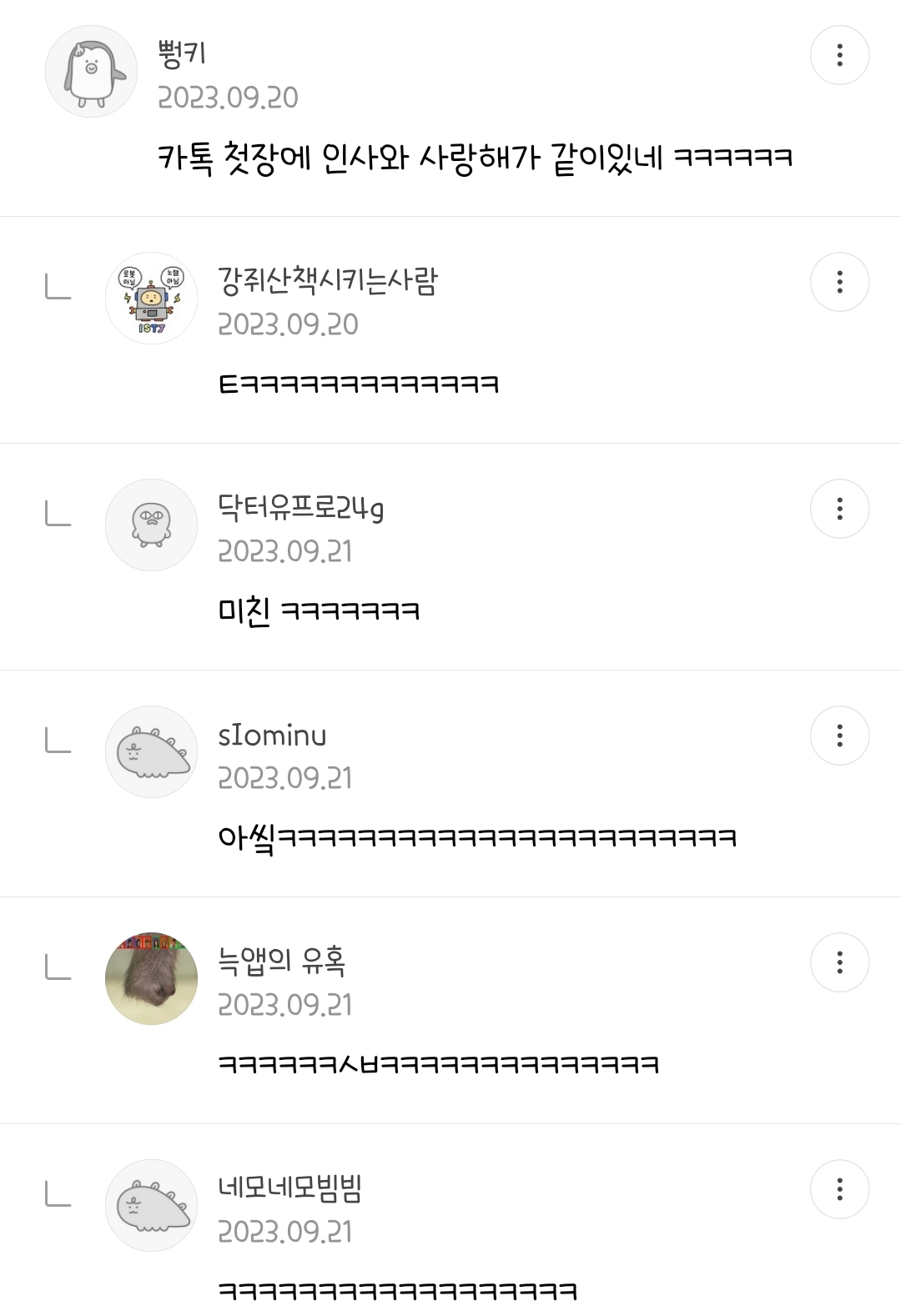View 뻥키's profile picture
The image size is (901, 1316).
[x=91, y=72]
